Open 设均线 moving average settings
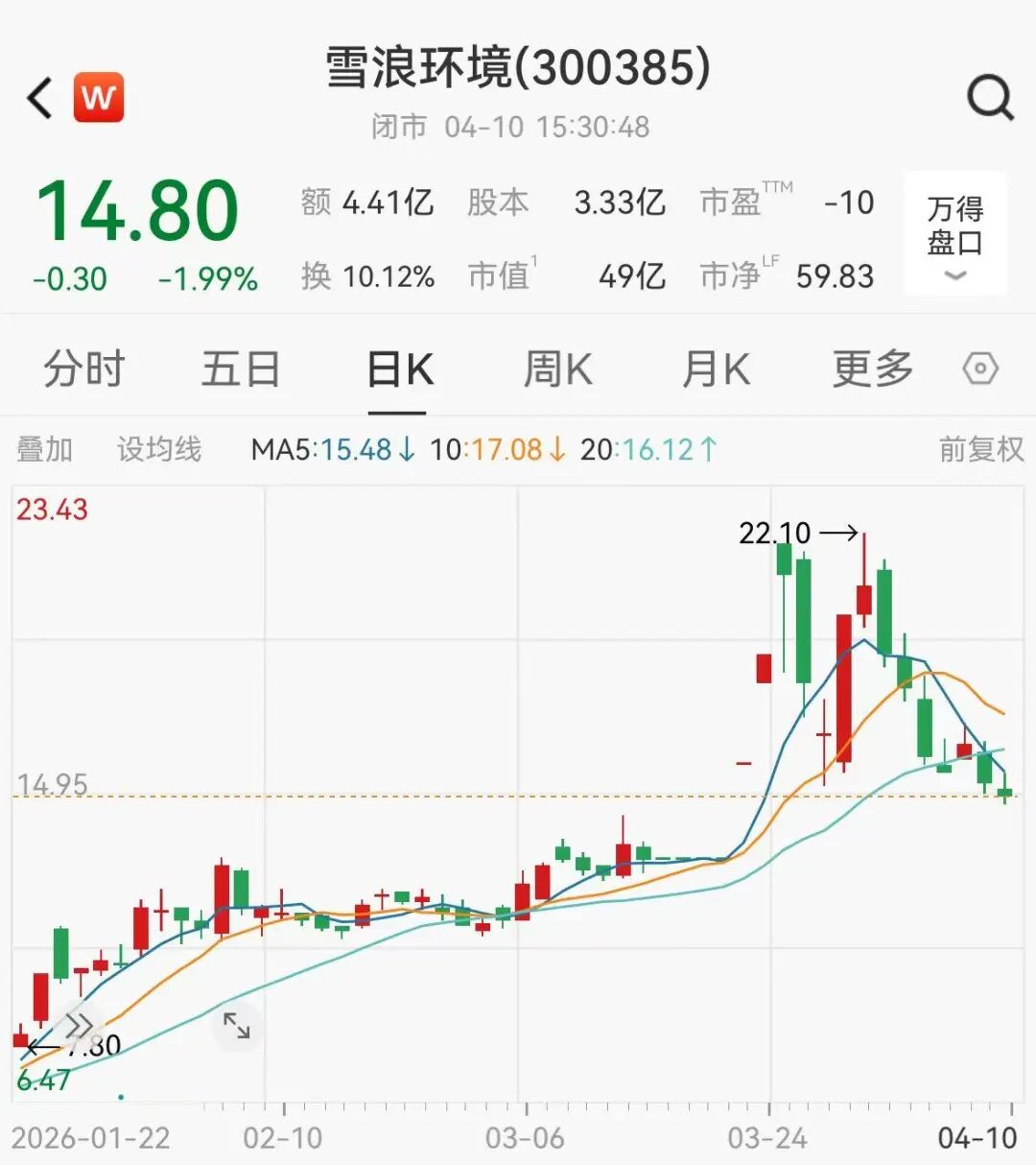Screen dimensions: 1036x1165 pos(157,448)
